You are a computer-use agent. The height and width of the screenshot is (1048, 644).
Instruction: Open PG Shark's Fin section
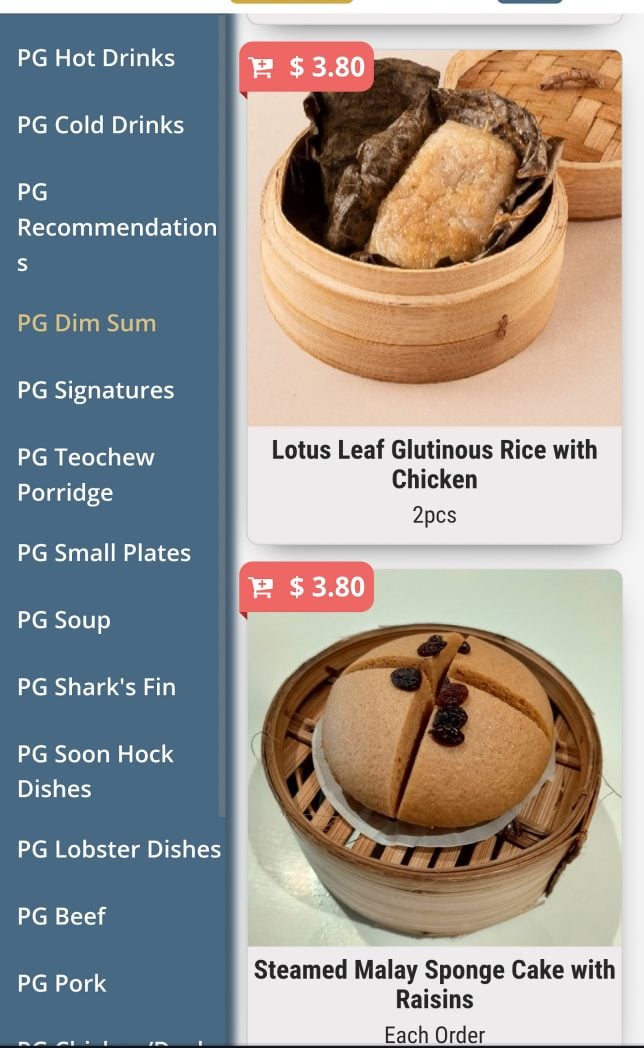point(96,687)
